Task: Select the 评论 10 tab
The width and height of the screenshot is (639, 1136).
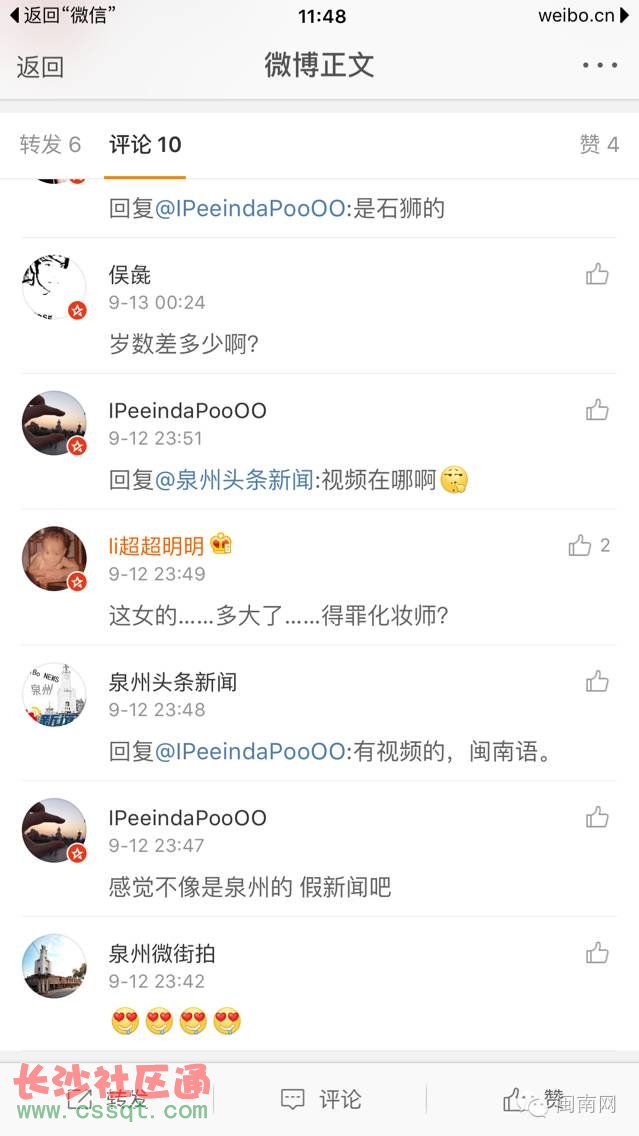Action: 145,144
